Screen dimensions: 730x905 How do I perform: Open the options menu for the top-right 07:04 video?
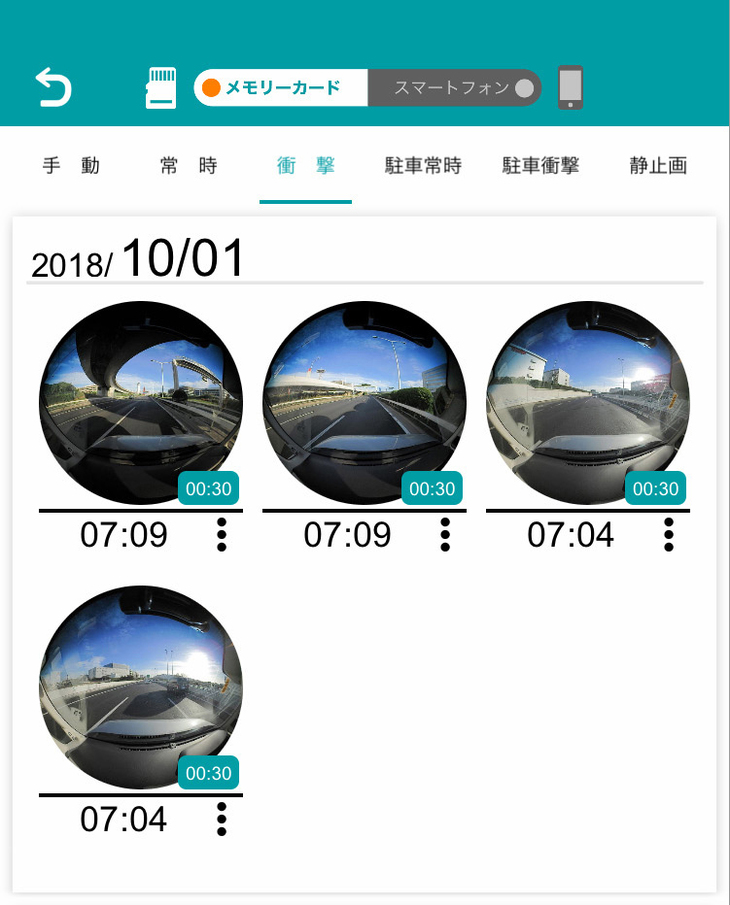(x=668, y=535)
